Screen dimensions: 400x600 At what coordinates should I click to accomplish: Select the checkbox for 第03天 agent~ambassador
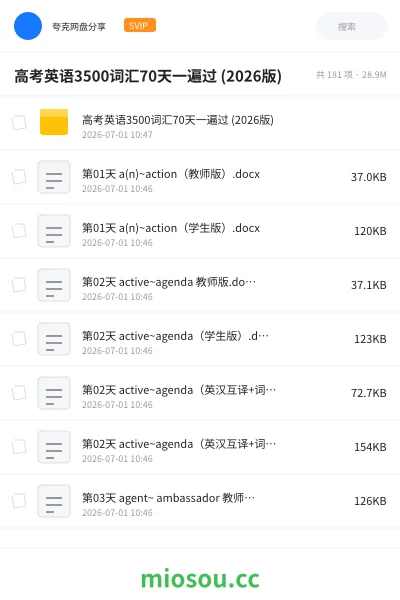(19, 501)
